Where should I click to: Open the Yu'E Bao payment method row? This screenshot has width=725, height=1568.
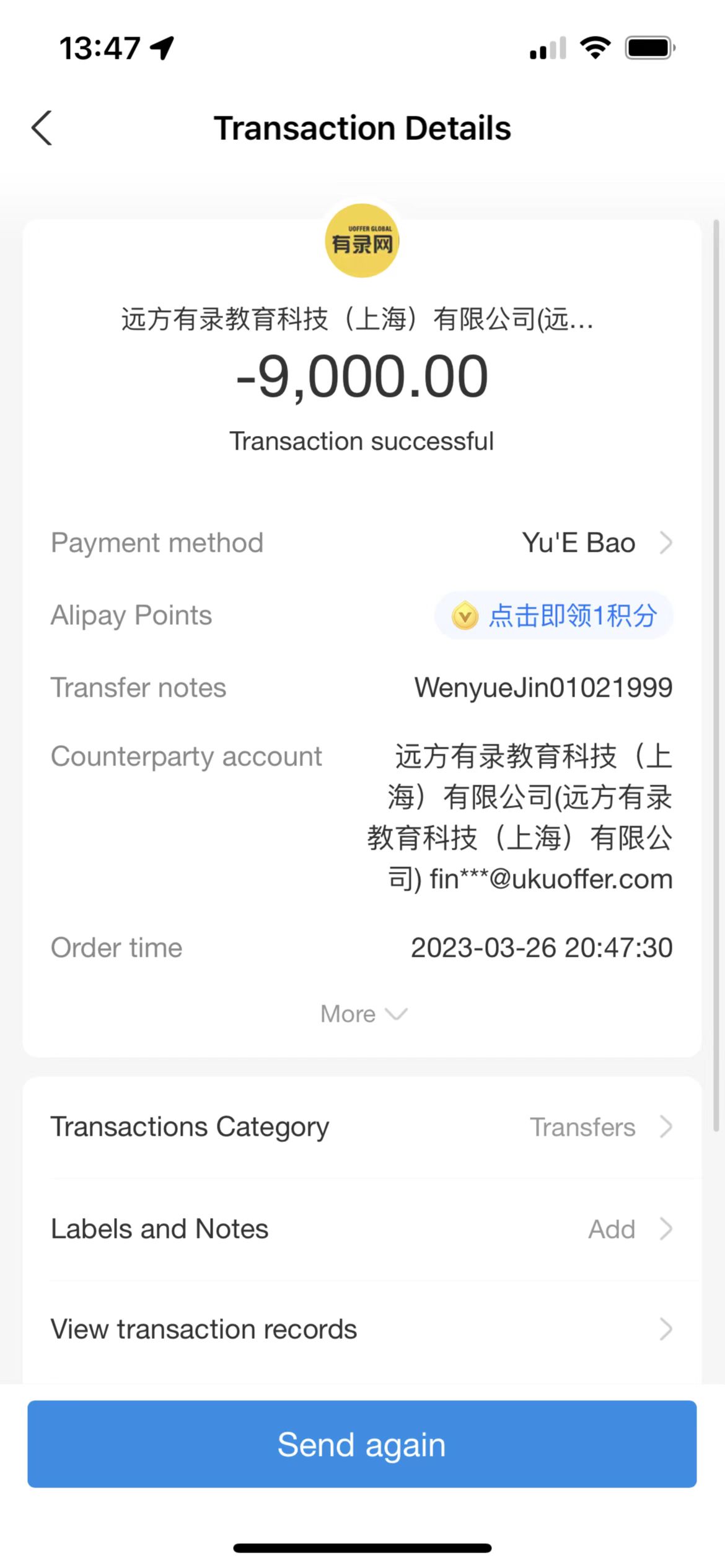point(595,543)
